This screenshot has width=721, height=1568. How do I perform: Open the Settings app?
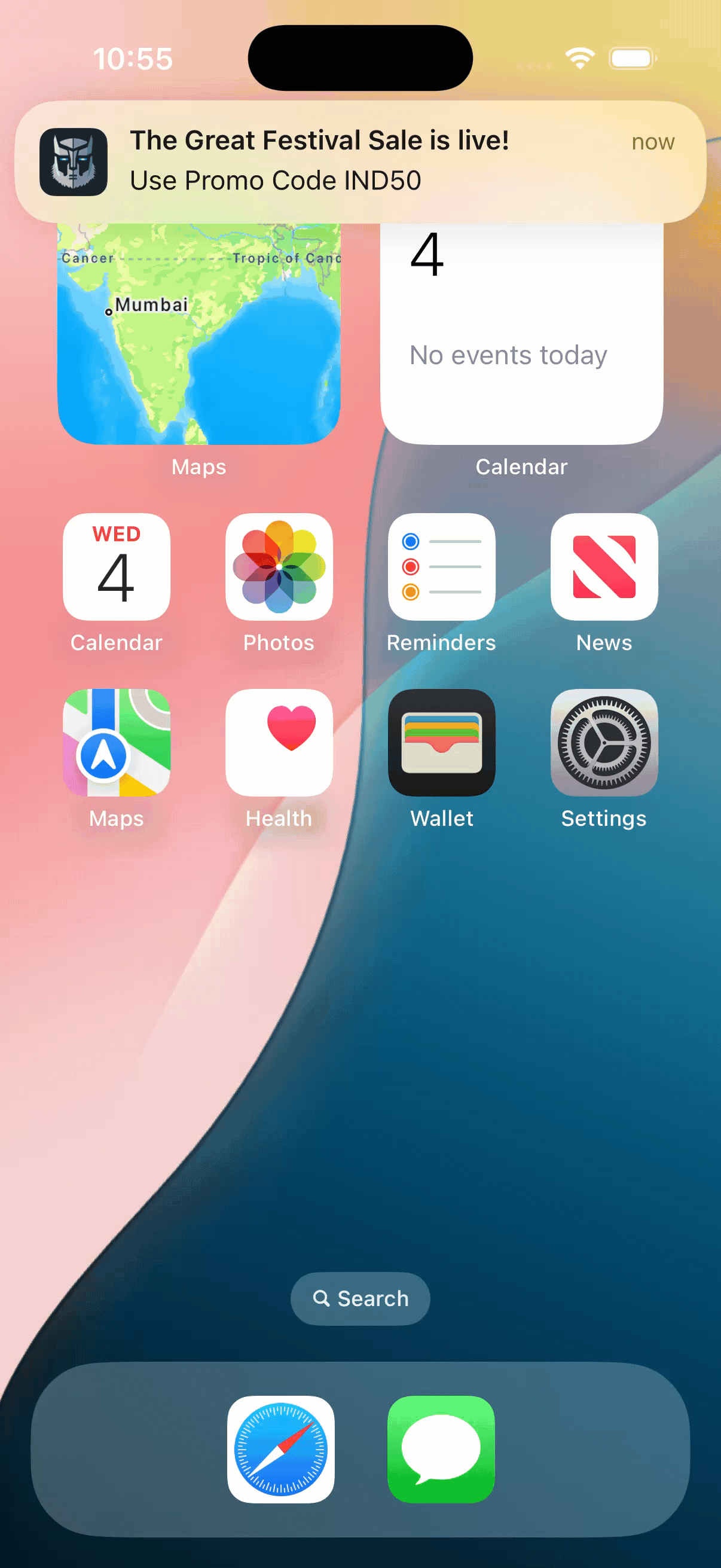(x=604, y=743)
